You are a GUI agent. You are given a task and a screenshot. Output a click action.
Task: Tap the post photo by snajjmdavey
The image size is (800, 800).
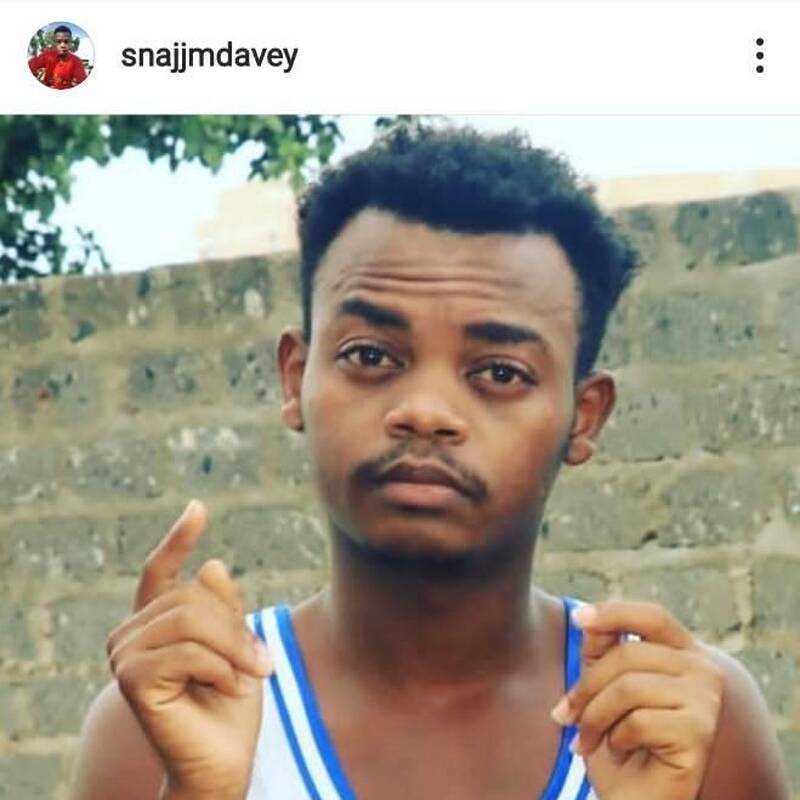point(400,457)
